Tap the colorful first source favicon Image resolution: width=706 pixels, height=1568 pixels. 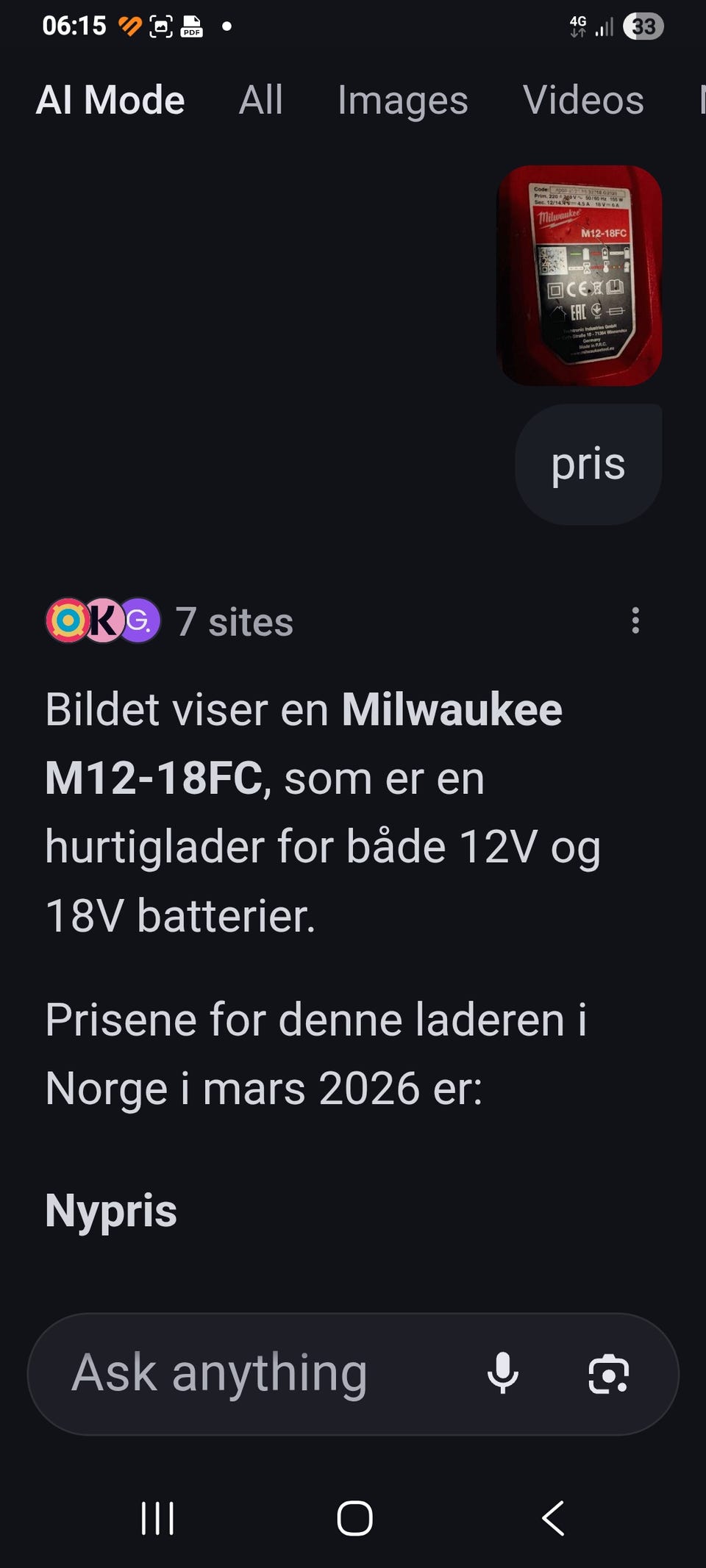(66, 623)
